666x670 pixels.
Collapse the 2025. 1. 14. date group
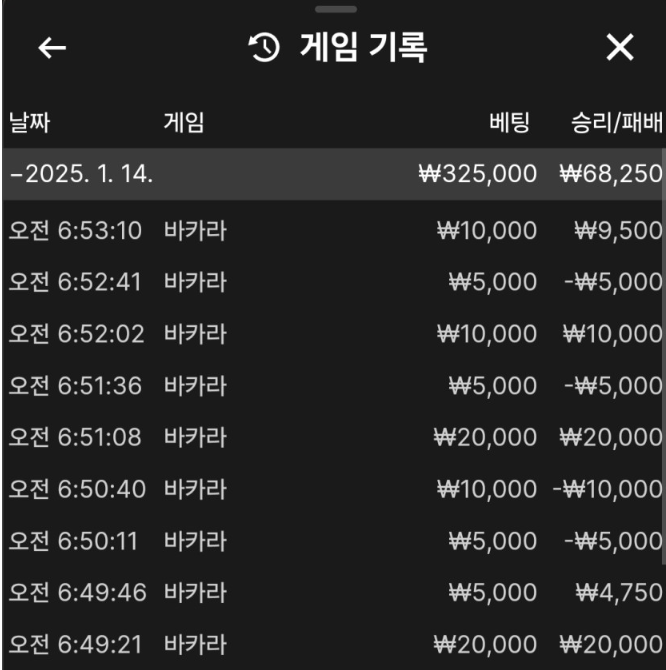[80, 173]
